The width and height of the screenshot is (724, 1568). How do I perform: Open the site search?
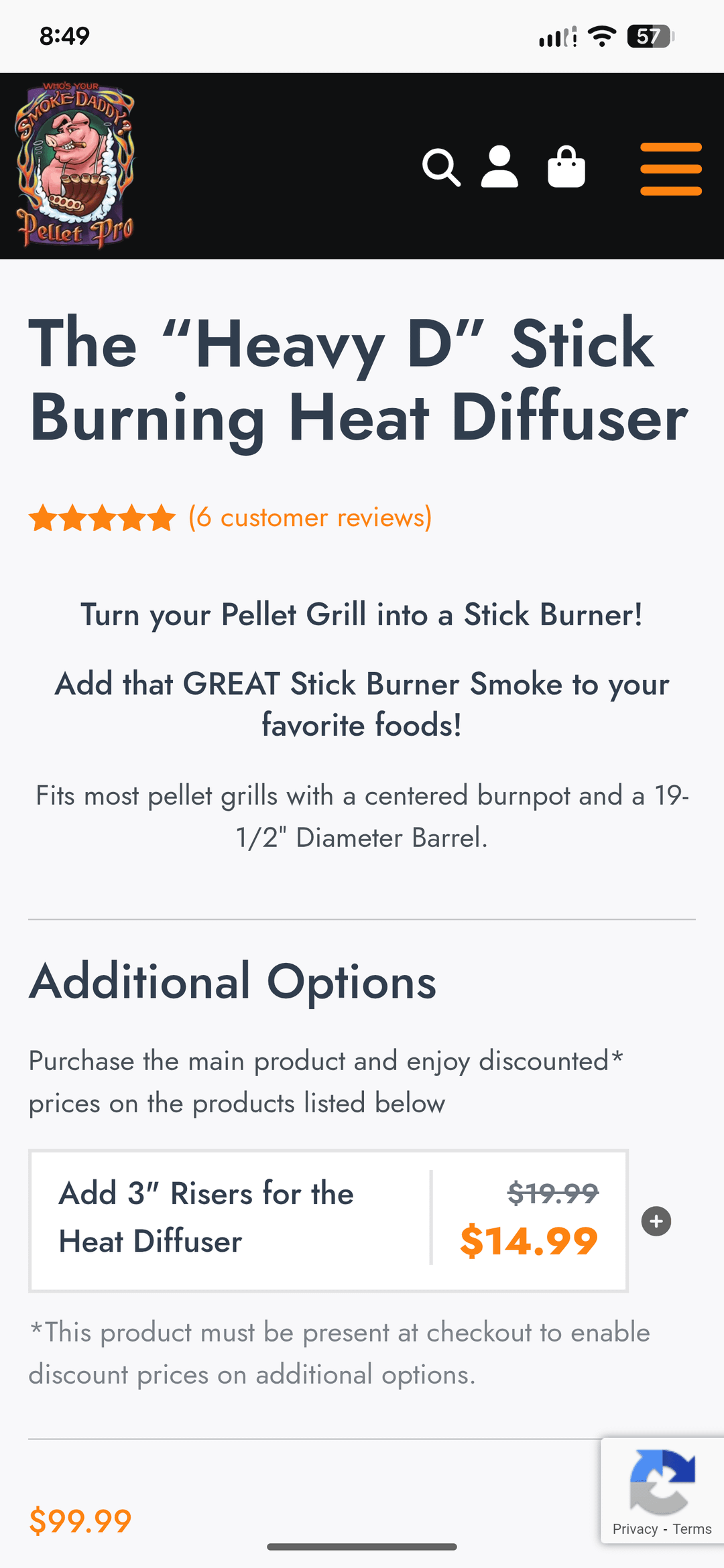tap(441, 167)
